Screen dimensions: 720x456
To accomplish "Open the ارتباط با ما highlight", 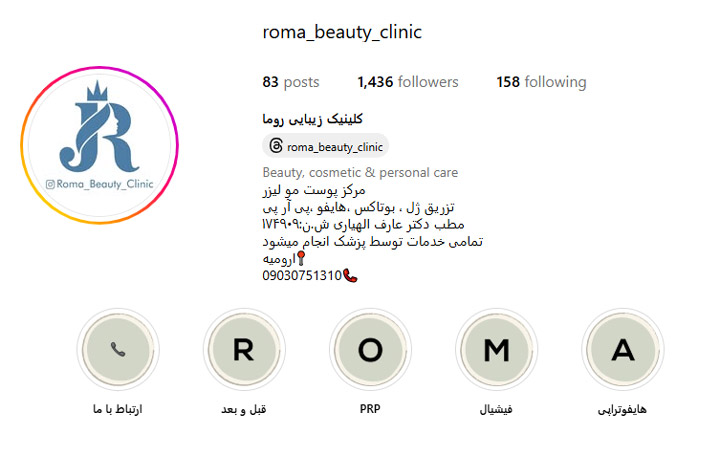I will pyautogui.click(x=118, y=351).
